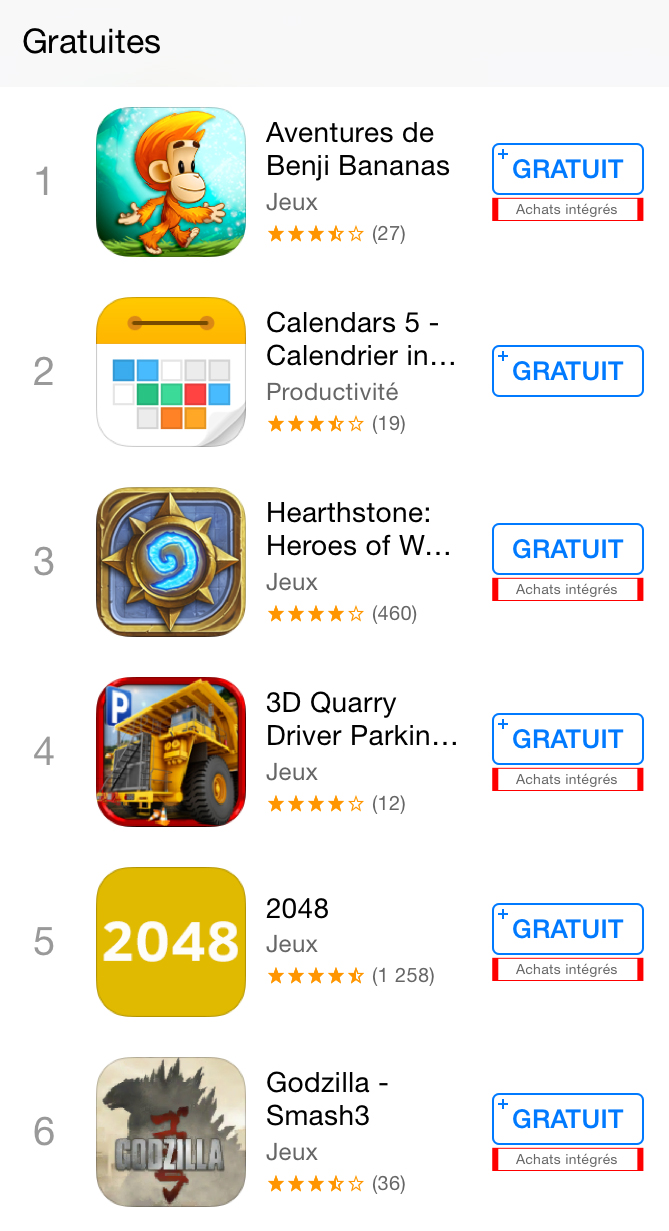The width and height of the screenshot is (669, 1231).
Task: Get Calendars 5 with its GRATUIT button
Action: pyautogui.click(x=567, y=371)
